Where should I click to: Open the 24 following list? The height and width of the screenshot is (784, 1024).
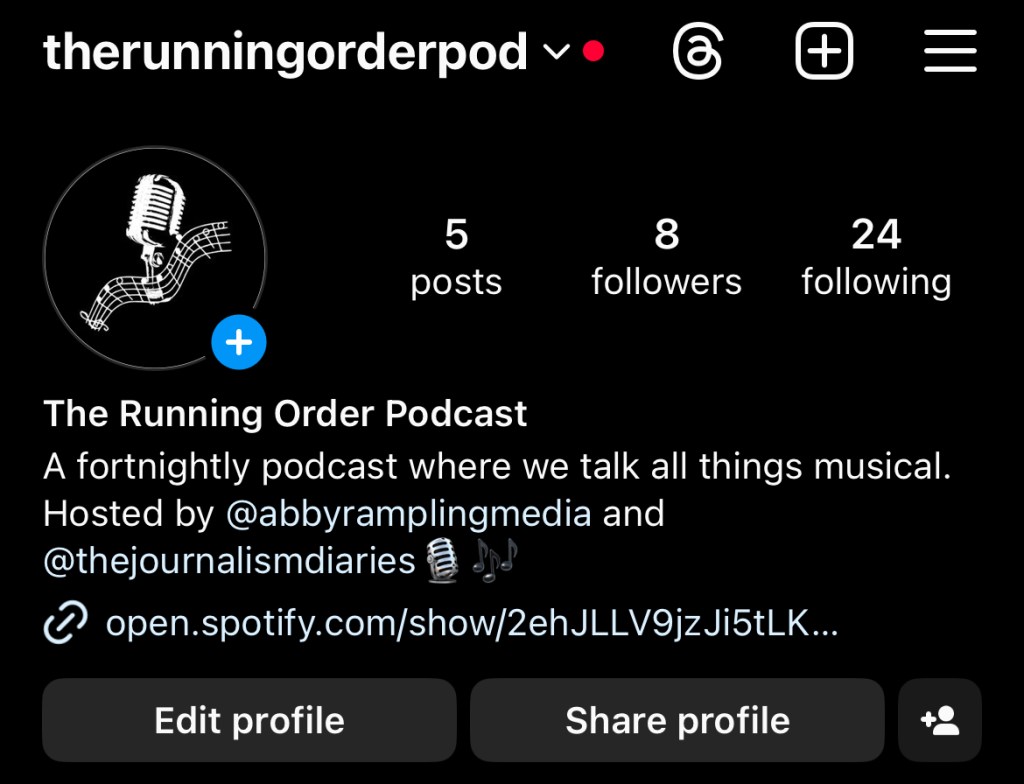click(876, 258)
